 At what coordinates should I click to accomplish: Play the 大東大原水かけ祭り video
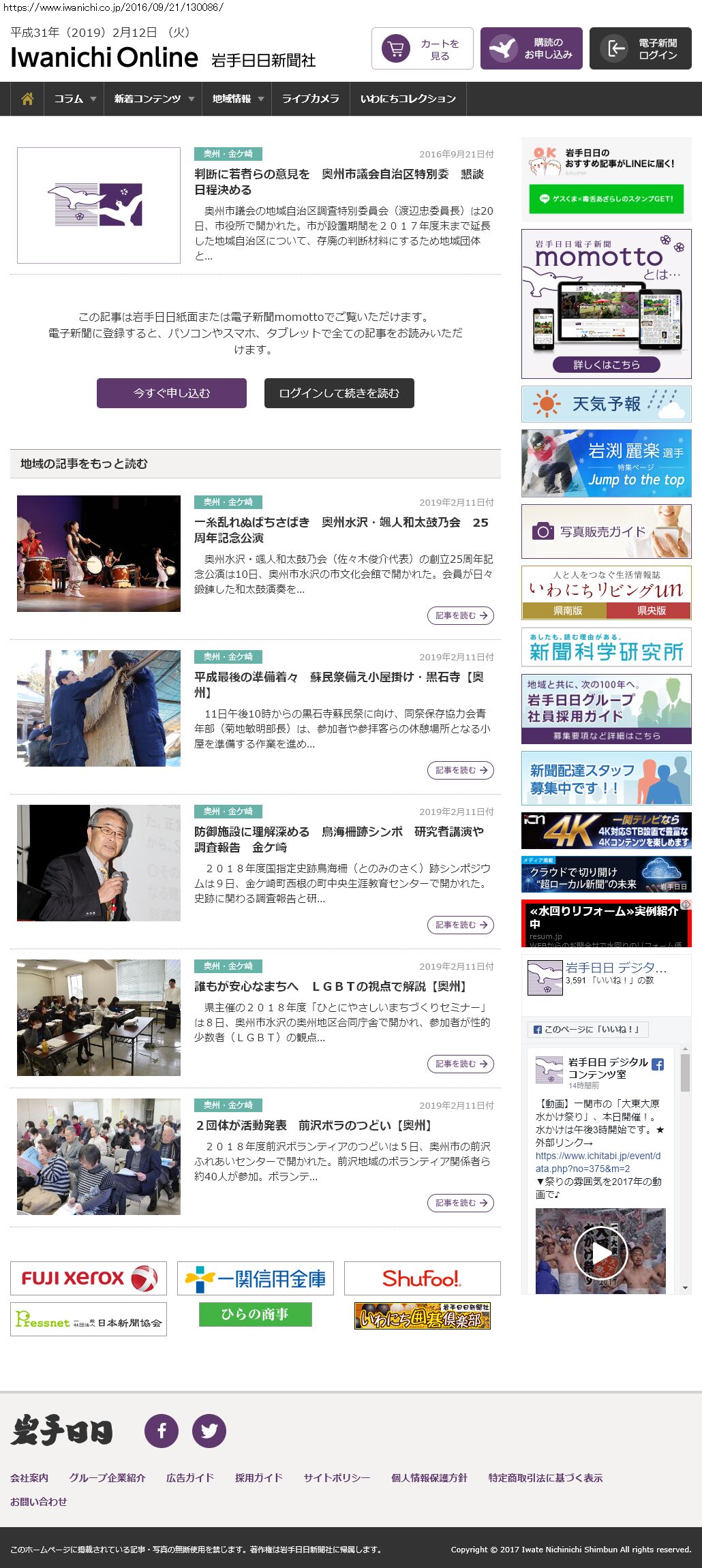[600, 1253]
